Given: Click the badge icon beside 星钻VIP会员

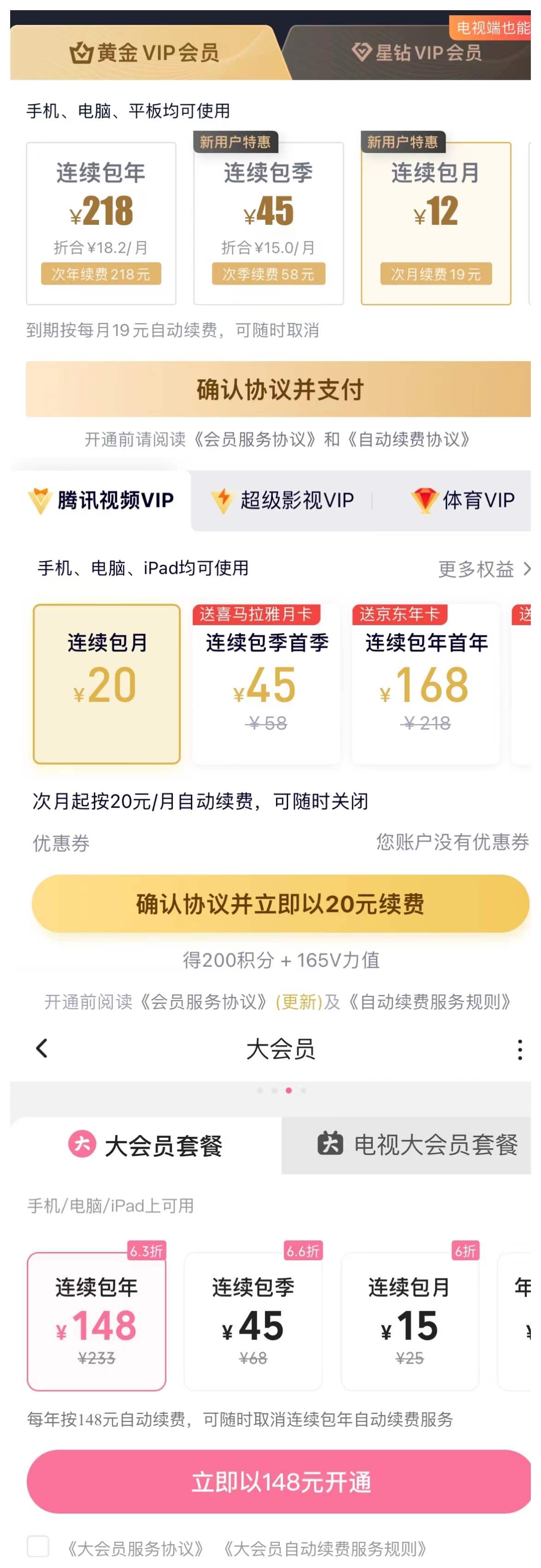Looking at the screenshot, I should 361,53.
